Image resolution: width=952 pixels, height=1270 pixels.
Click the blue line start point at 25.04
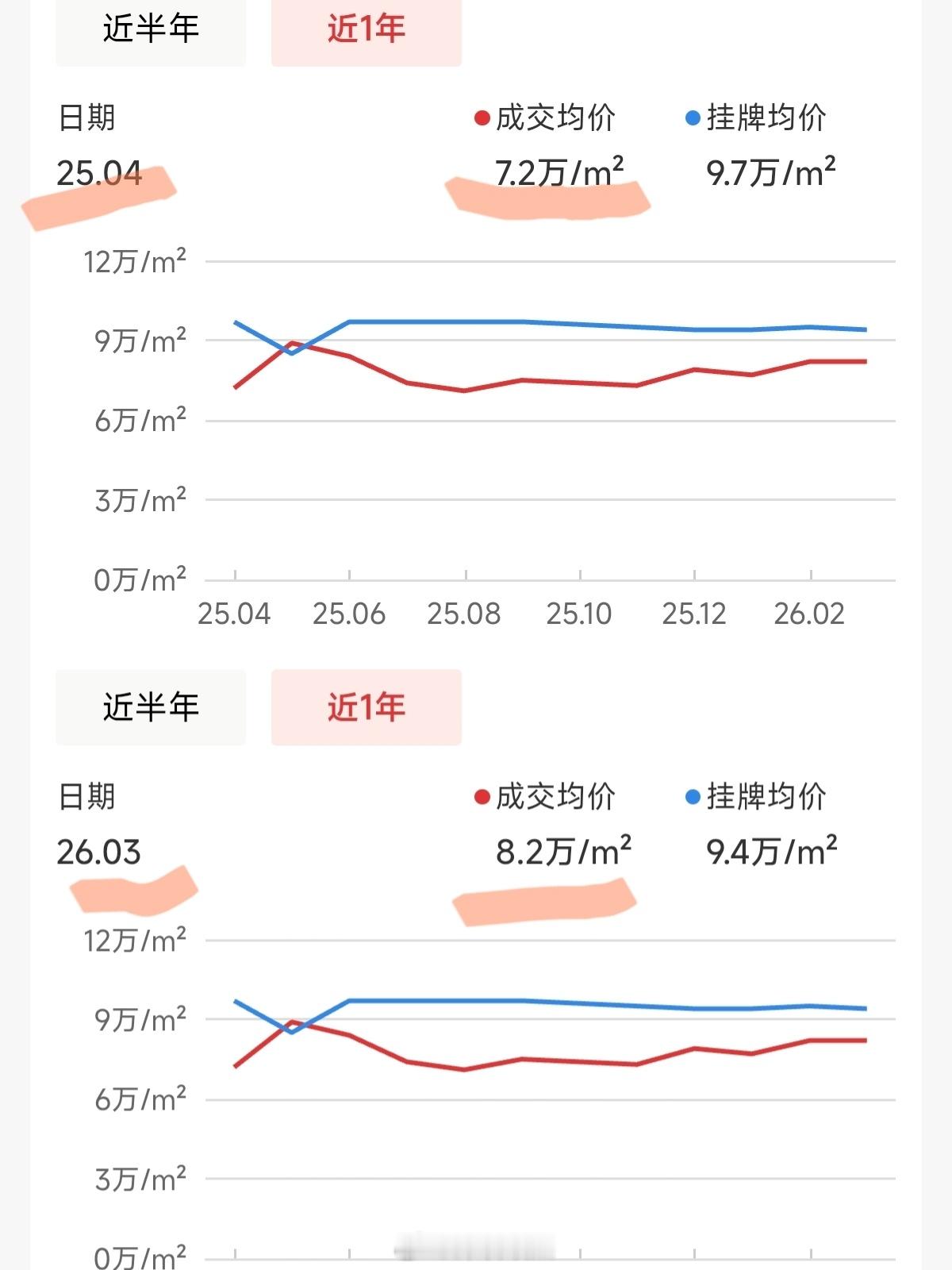(235, 322)
